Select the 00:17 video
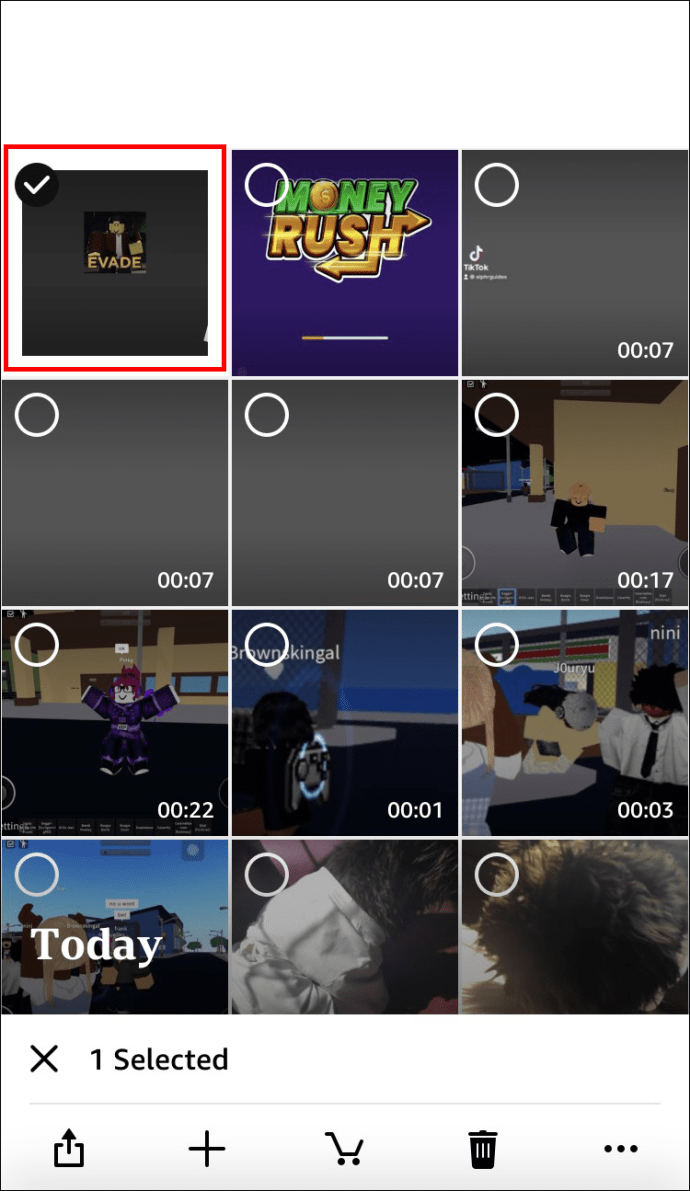The width and height of the screenshot is (690, 1191). (496, 415)
